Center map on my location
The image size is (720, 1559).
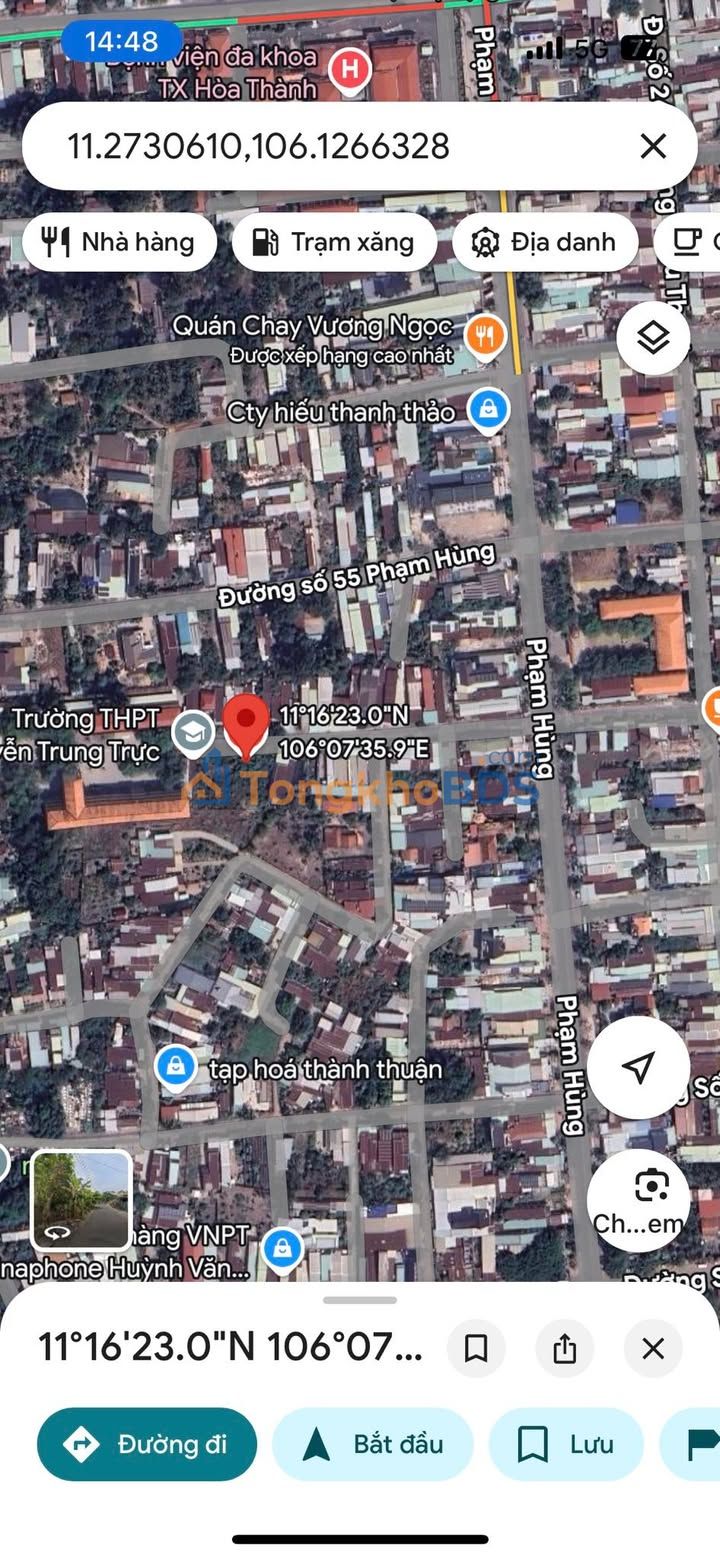click(x=638, y=1067)
